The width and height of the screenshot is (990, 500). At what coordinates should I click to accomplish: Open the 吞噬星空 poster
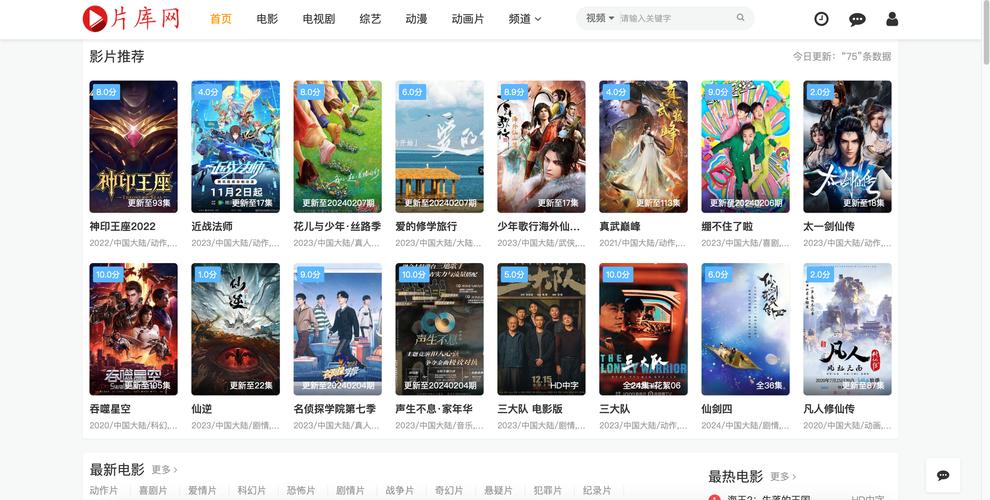133,329
